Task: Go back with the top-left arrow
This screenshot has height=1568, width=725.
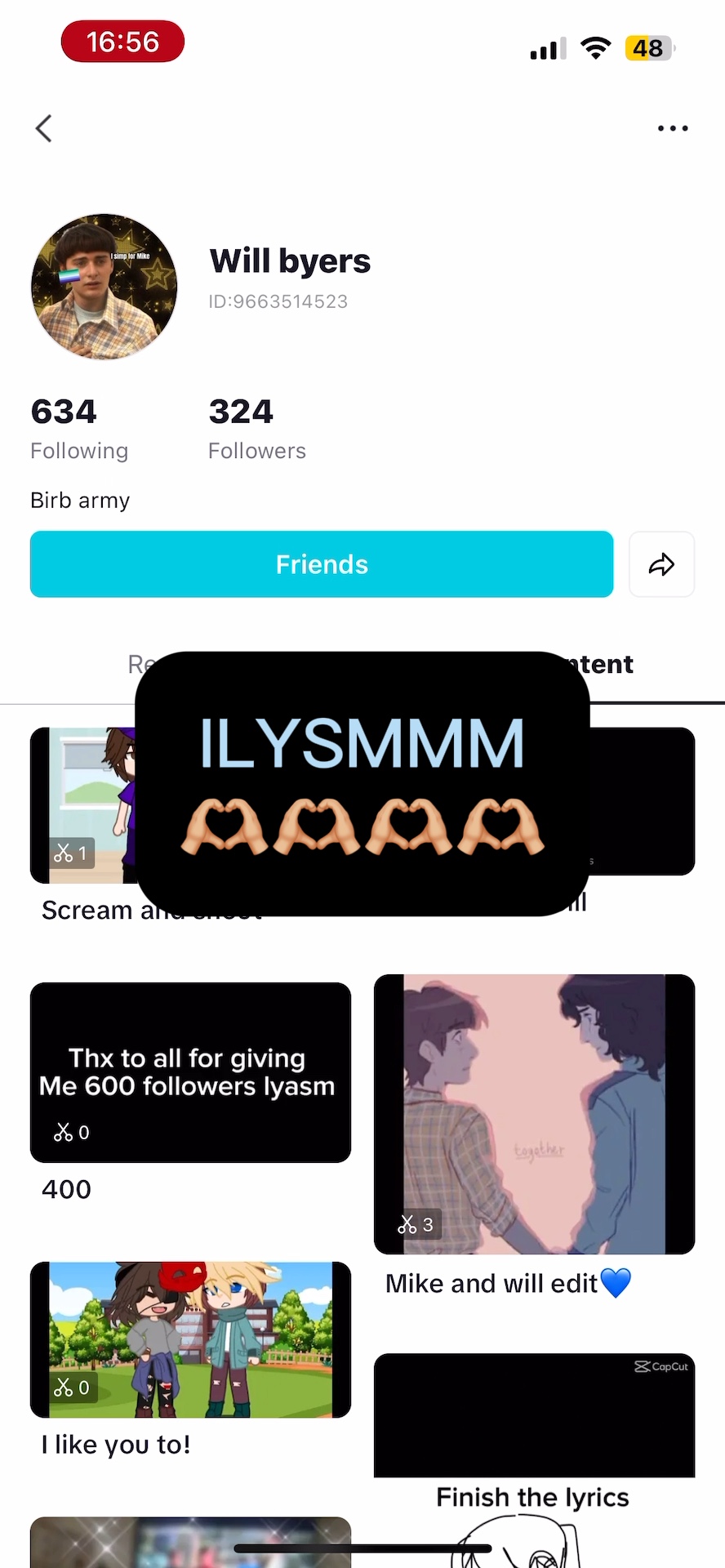Action: [x=44, y=128]
